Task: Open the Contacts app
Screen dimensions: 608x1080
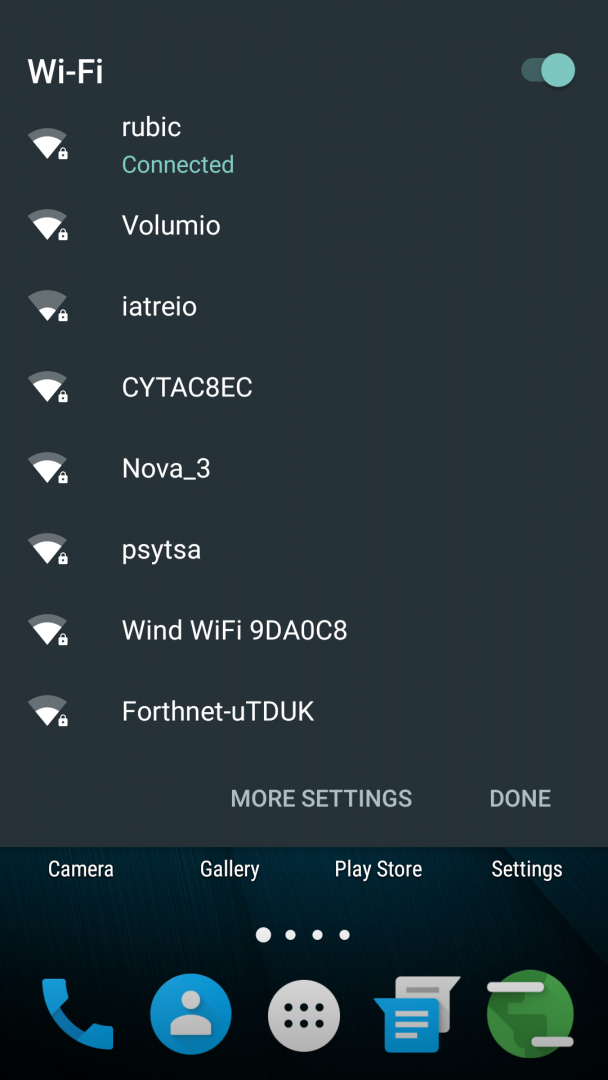Action: tap(191, 1014)
